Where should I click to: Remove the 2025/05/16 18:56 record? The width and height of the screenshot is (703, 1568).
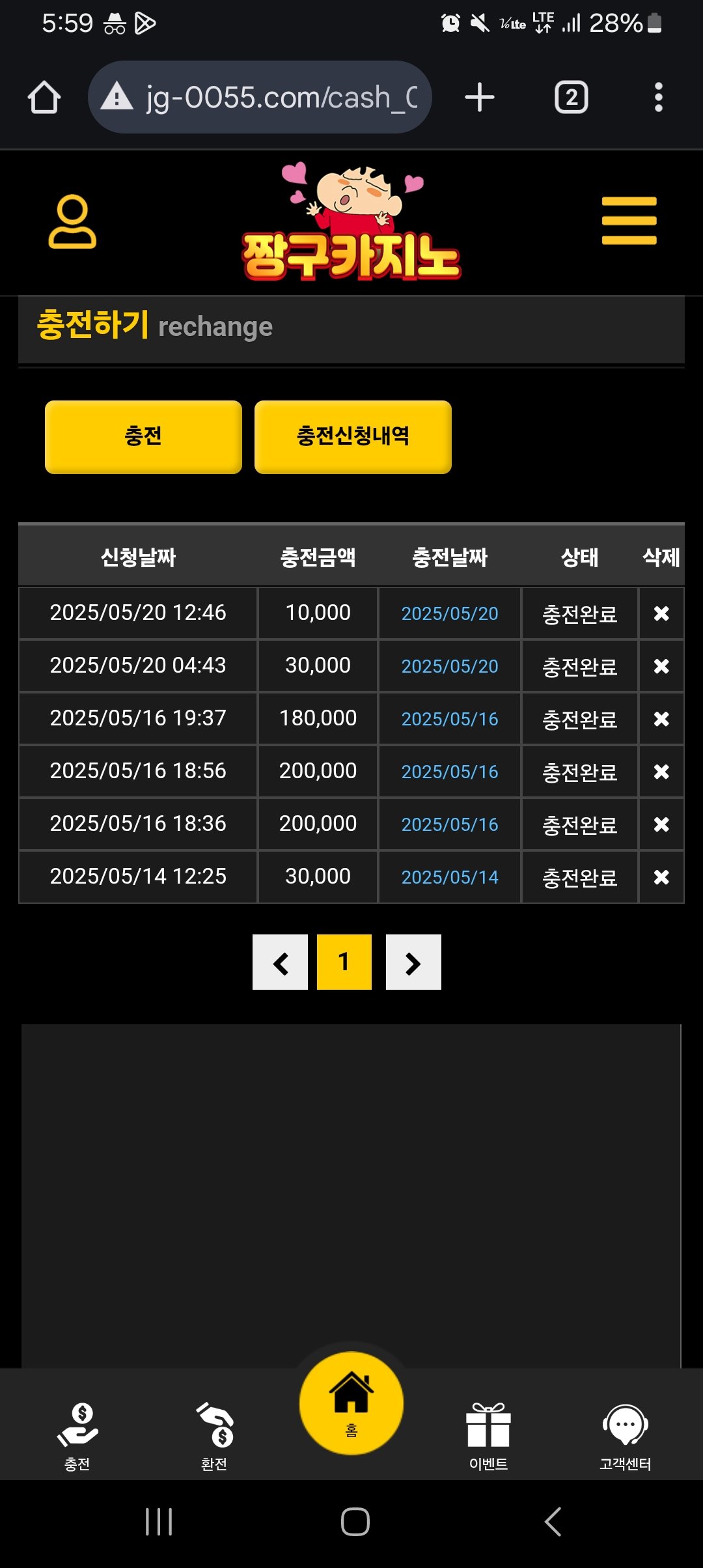(661, 772)
